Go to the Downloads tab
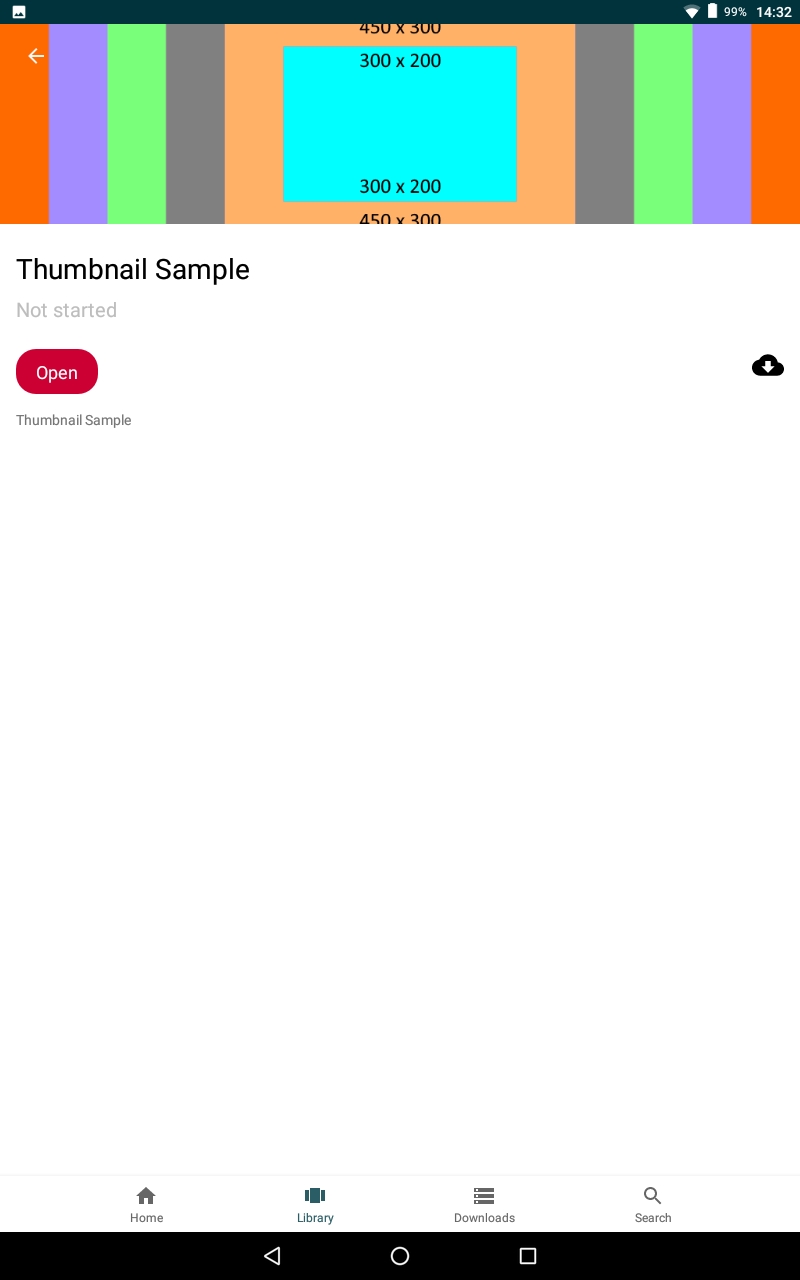Image resolution: width=800 pixels, height=1280 pixels. pos(484,1204)
